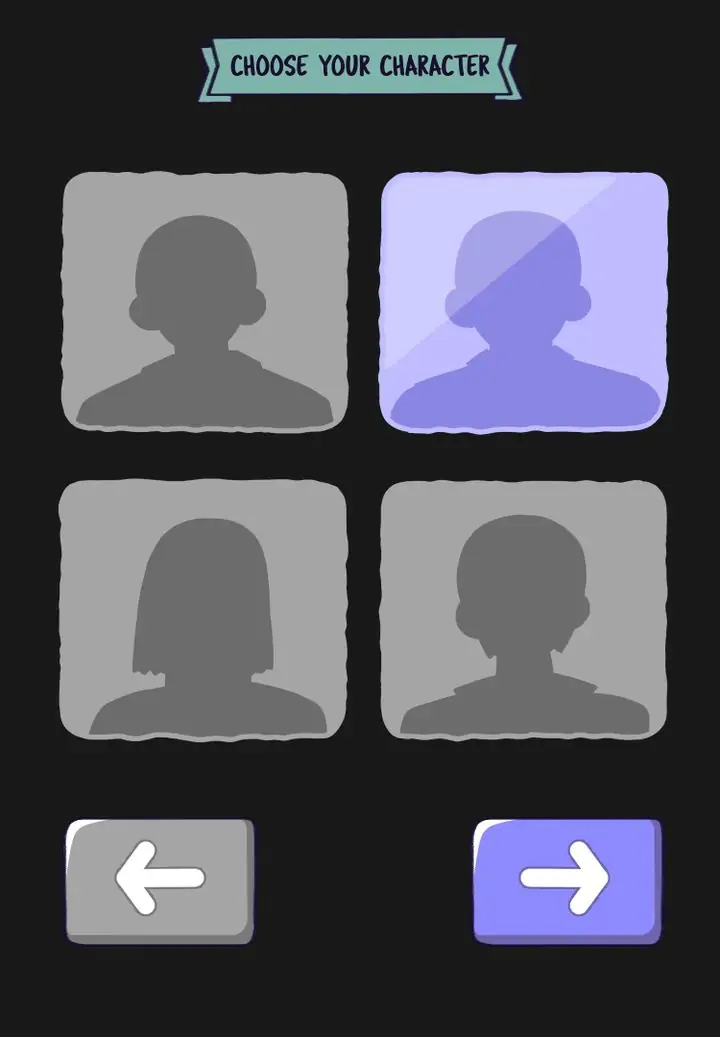Tap the gray left arrow button

(160, 880)
